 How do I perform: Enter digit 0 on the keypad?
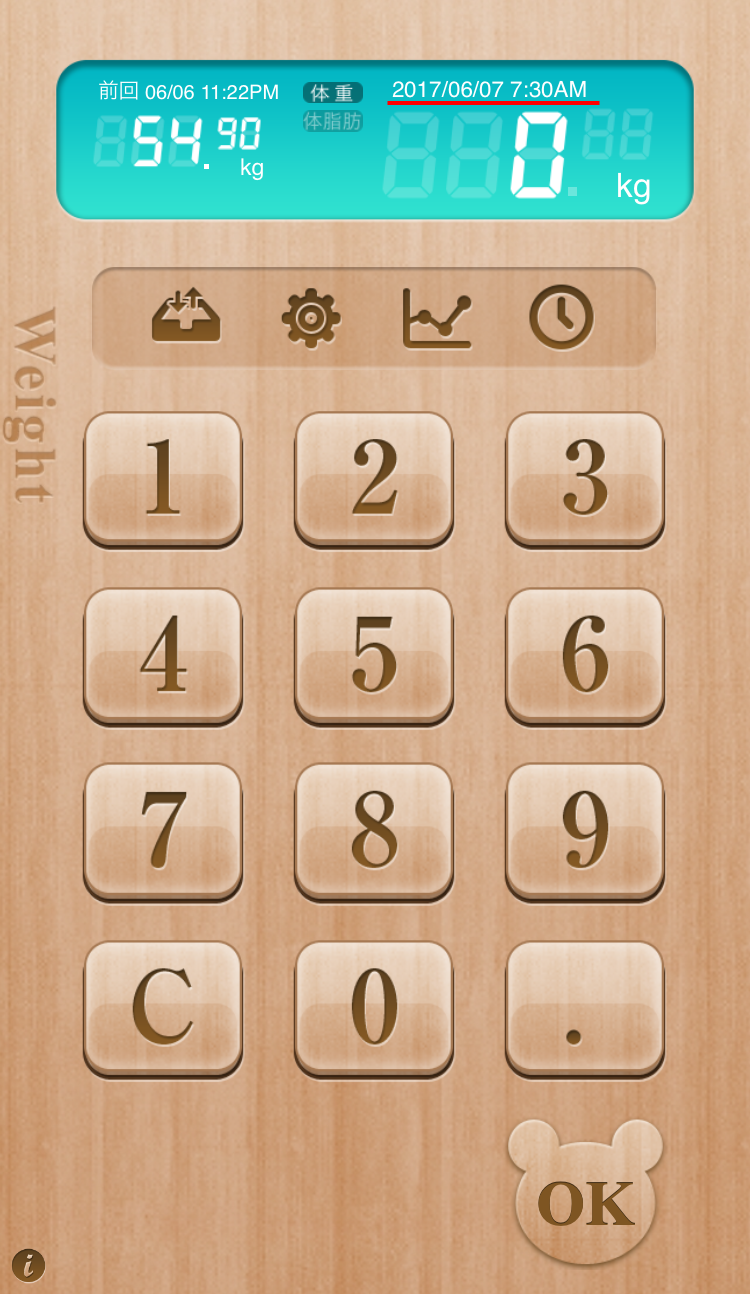click(374, 1007)
